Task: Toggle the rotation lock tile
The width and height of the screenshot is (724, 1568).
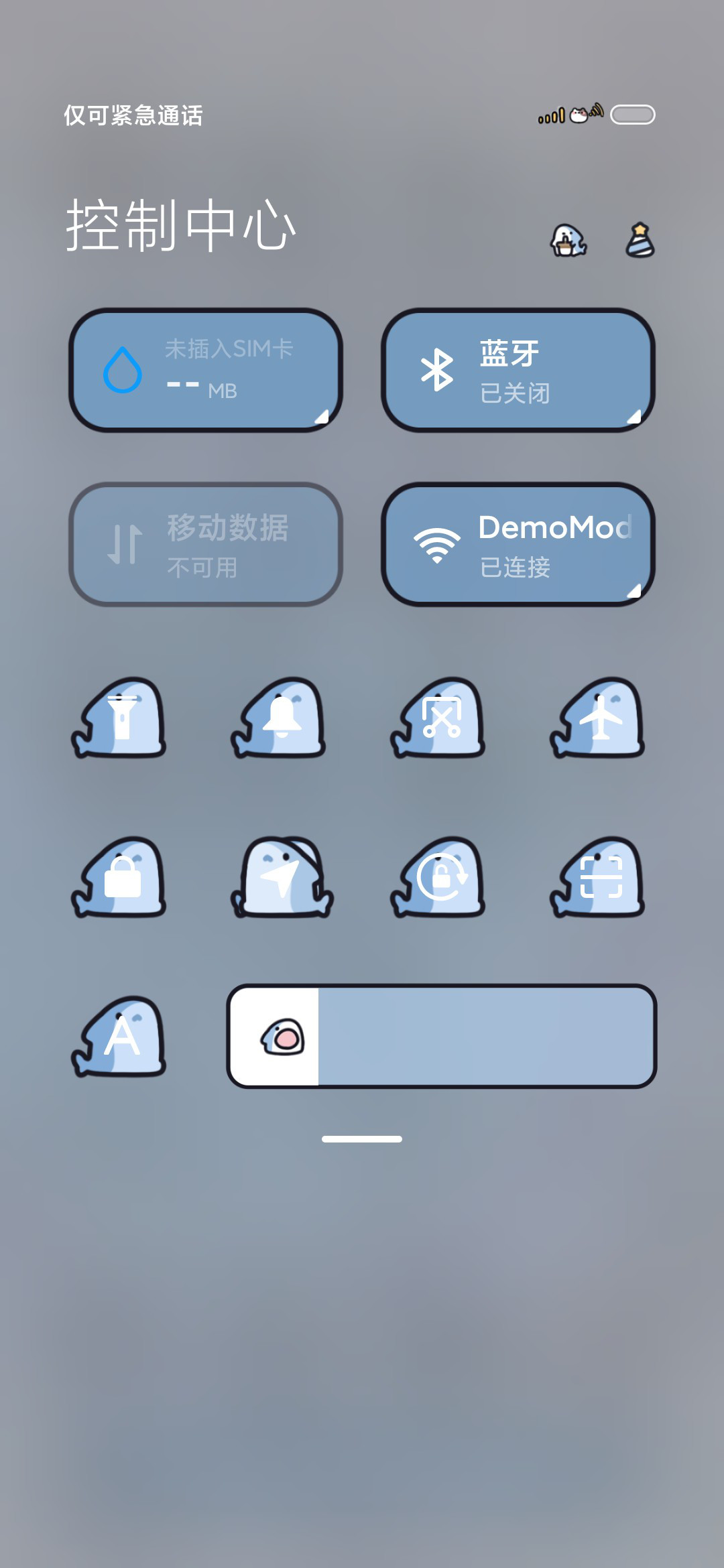Action: click(x=438, y=877)
